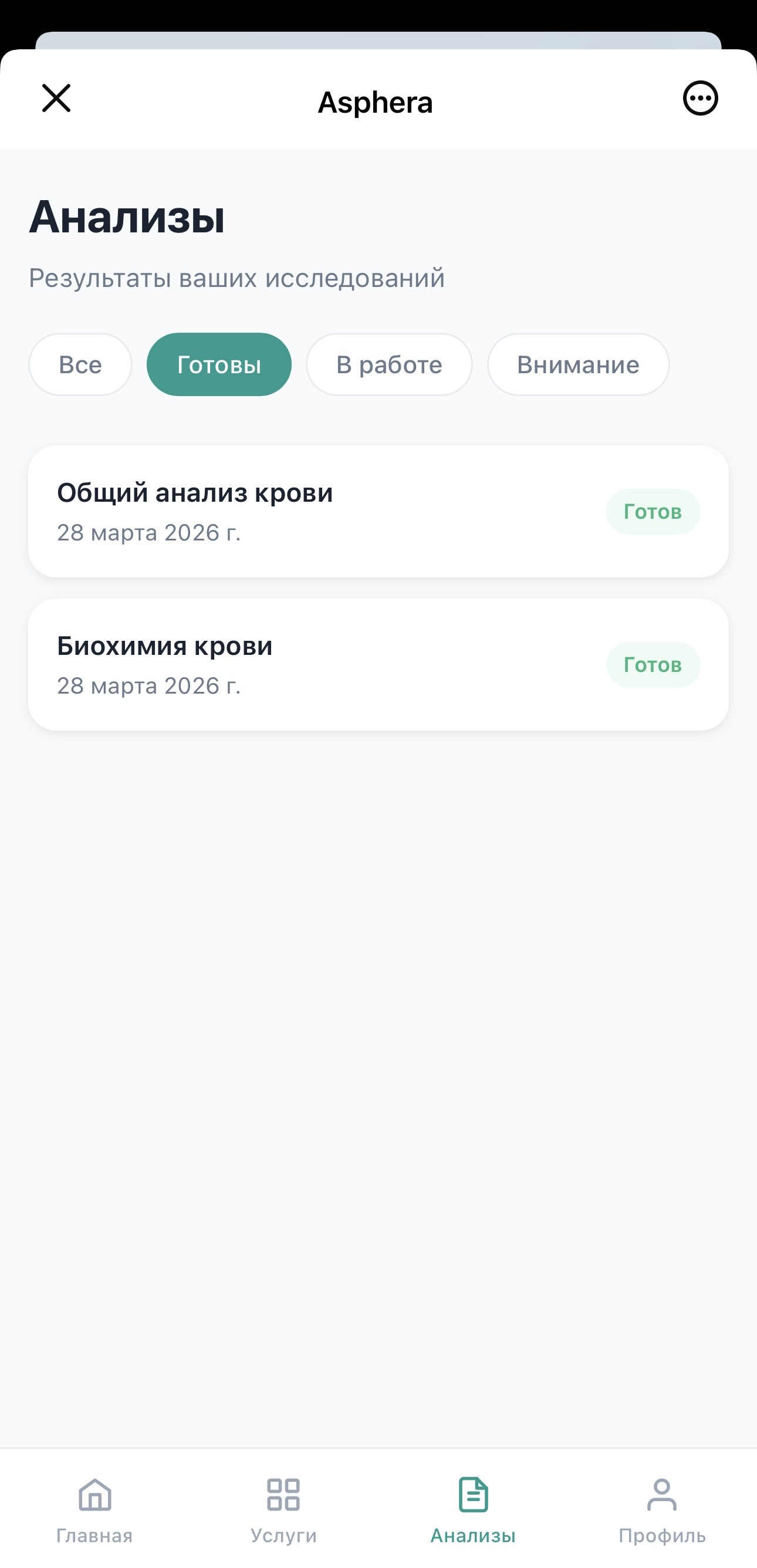Tap the Готов badge on Биохимия крови
This screenshot has height=1568, width=757.
653,665
